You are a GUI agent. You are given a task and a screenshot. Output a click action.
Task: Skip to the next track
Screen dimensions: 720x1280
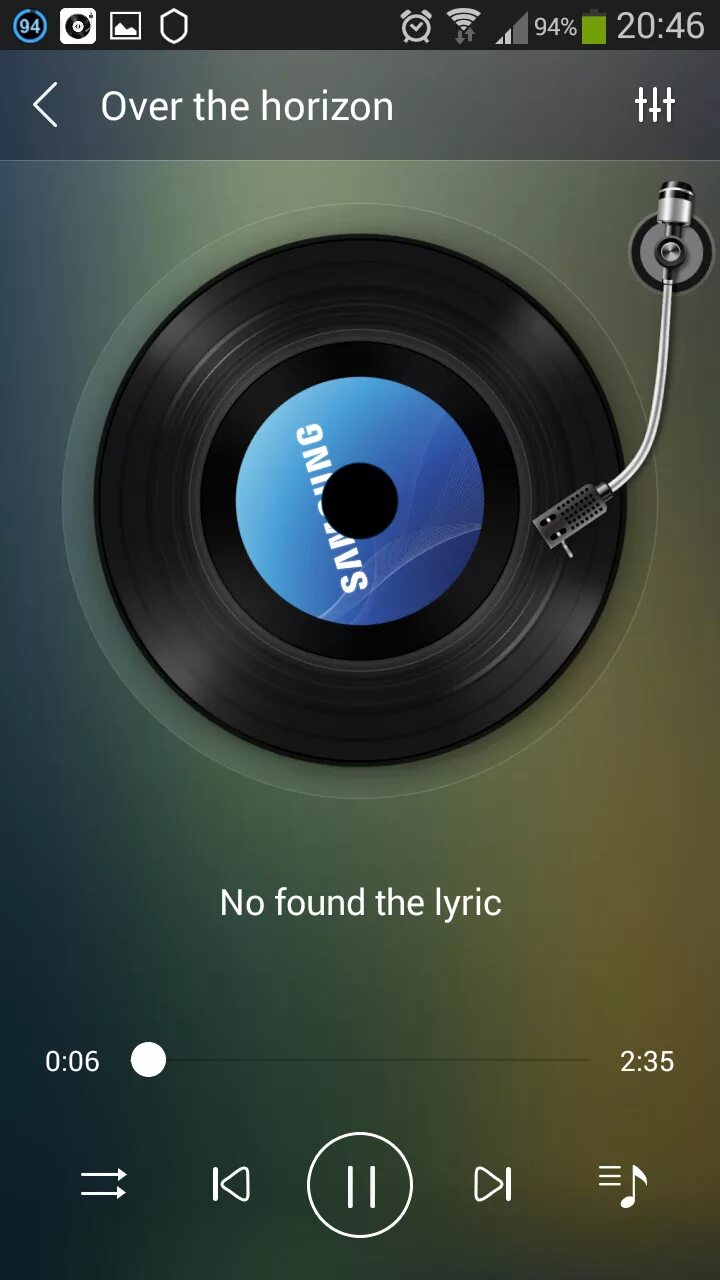pyautogui.click(x=492, y=1185)
